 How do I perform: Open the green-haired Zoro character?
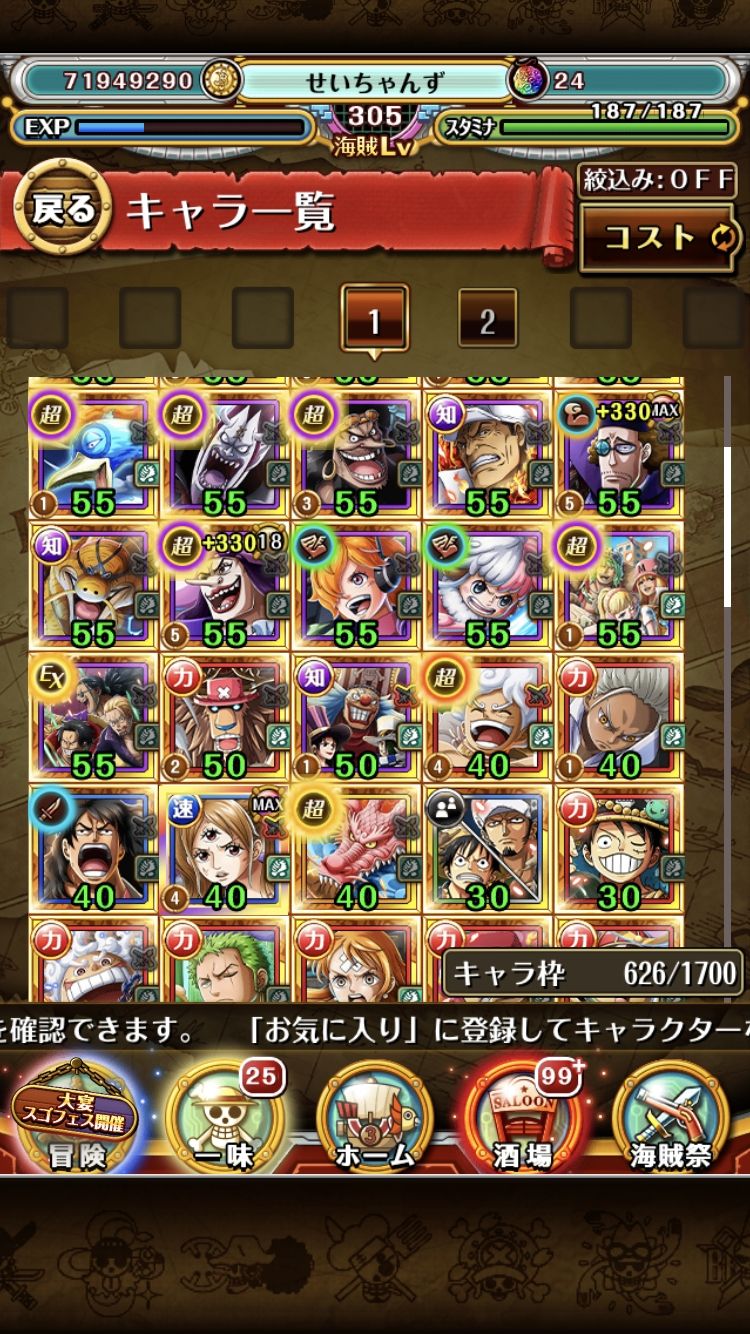click(x=224, y=962)
